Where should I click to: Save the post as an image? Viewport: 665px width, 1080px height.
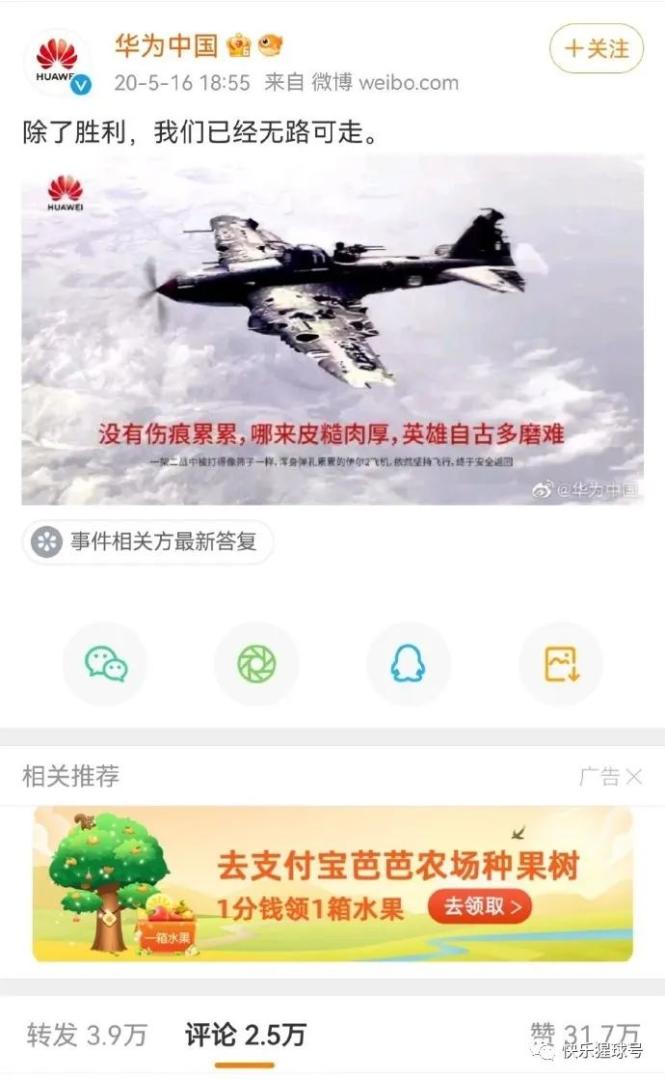[x=560, y=664]
